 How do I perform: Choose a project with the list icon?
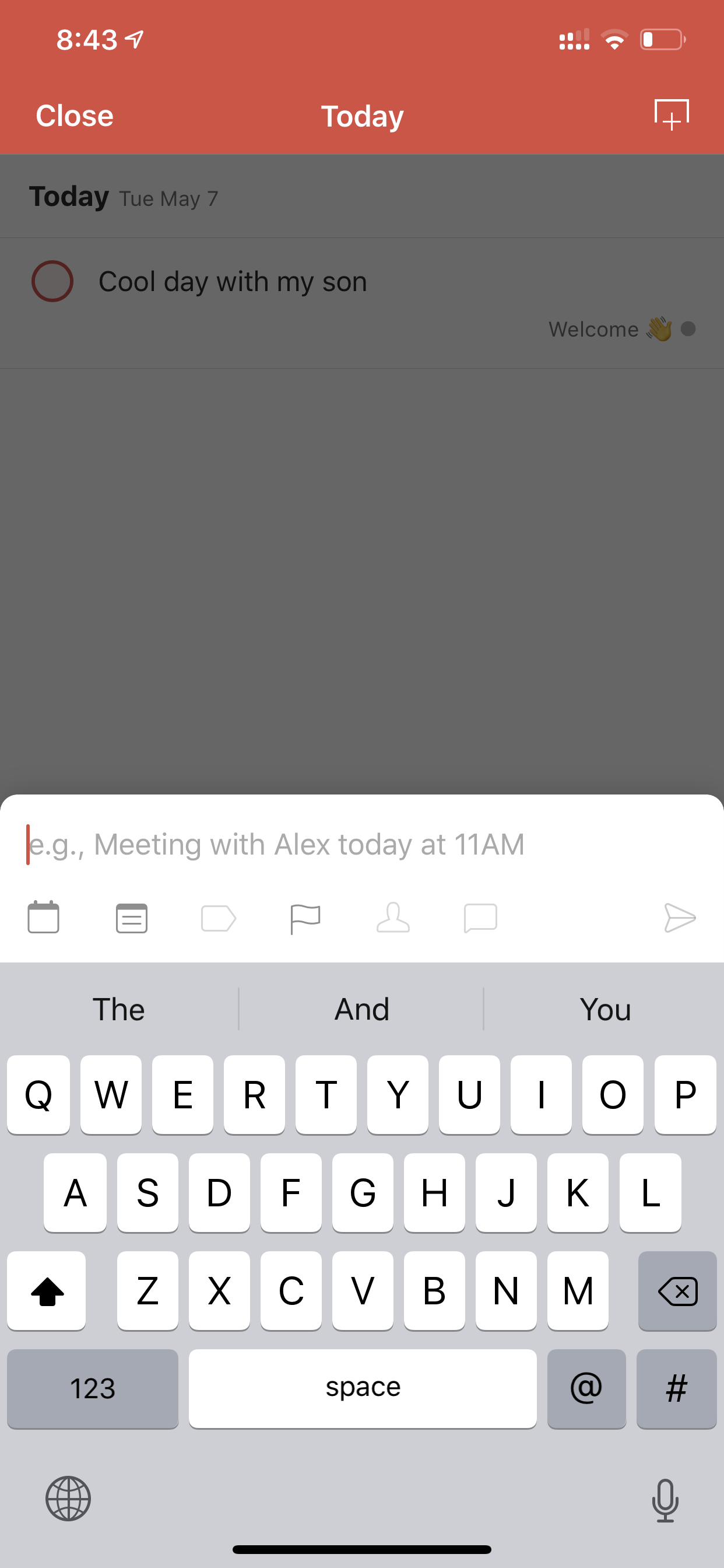pos(131,918)
